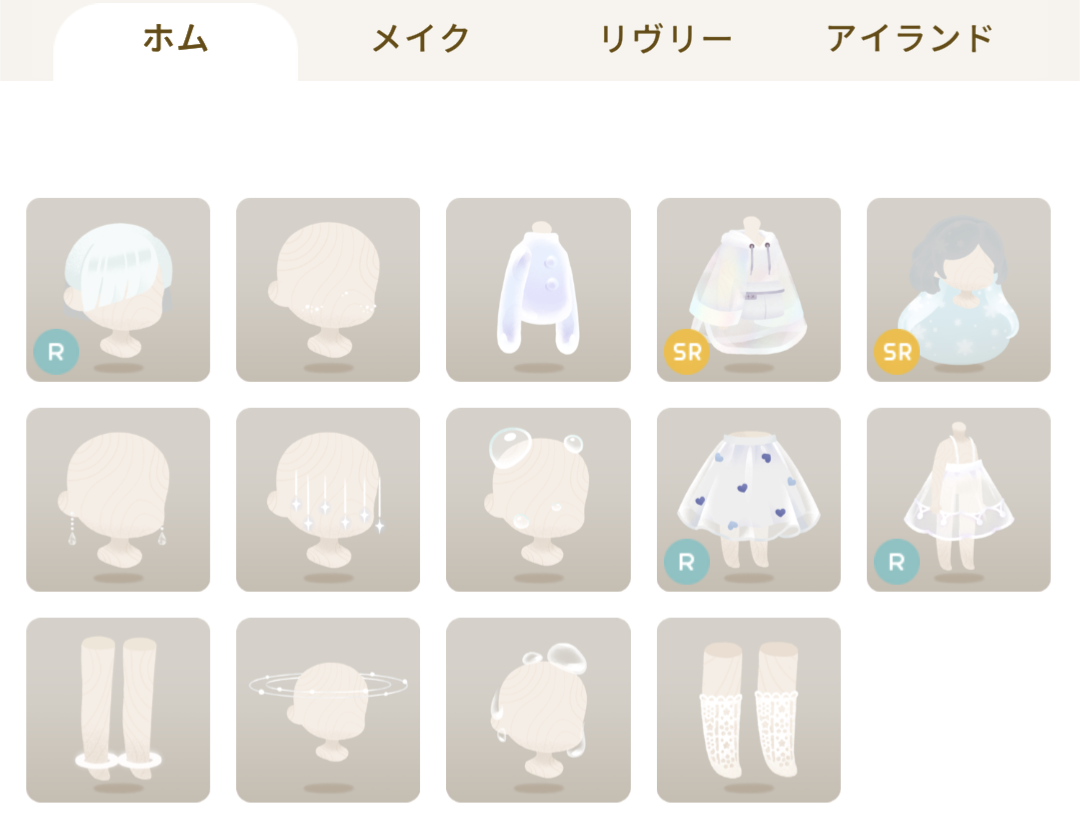Choose the glowing ankle rings item

118,710
